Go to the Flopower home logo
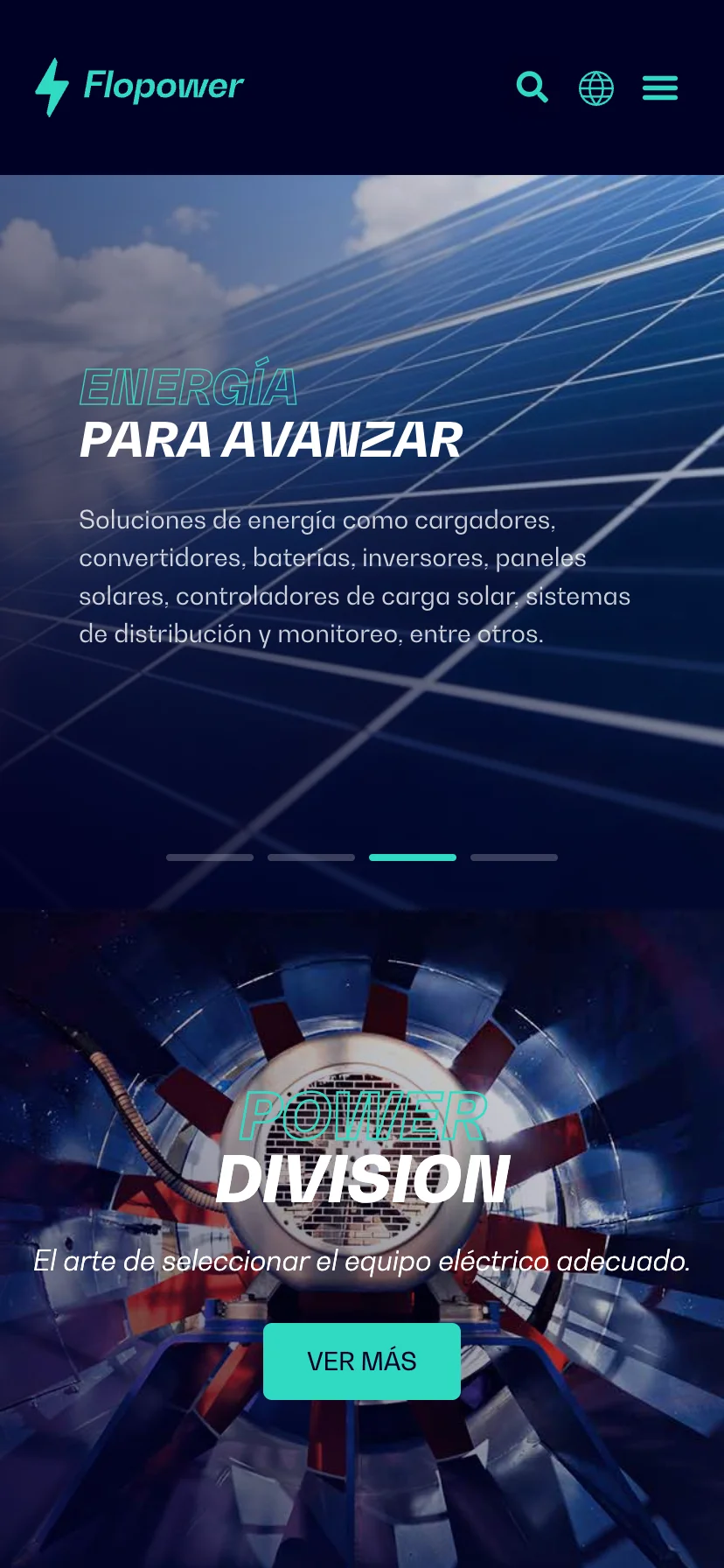 tap(139, 87)
